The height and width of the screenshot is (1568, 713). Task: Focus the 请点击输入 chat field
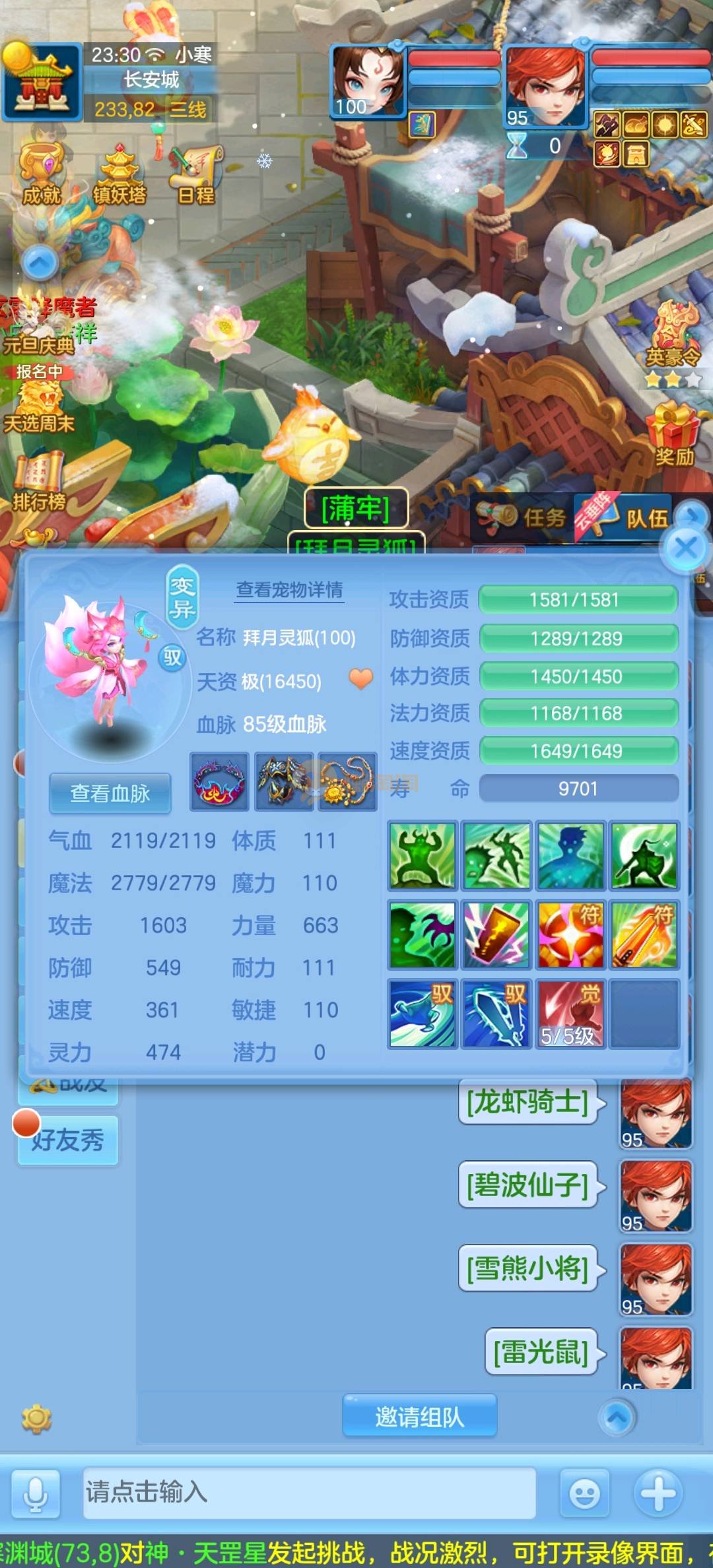click(x=308, y=1492)
